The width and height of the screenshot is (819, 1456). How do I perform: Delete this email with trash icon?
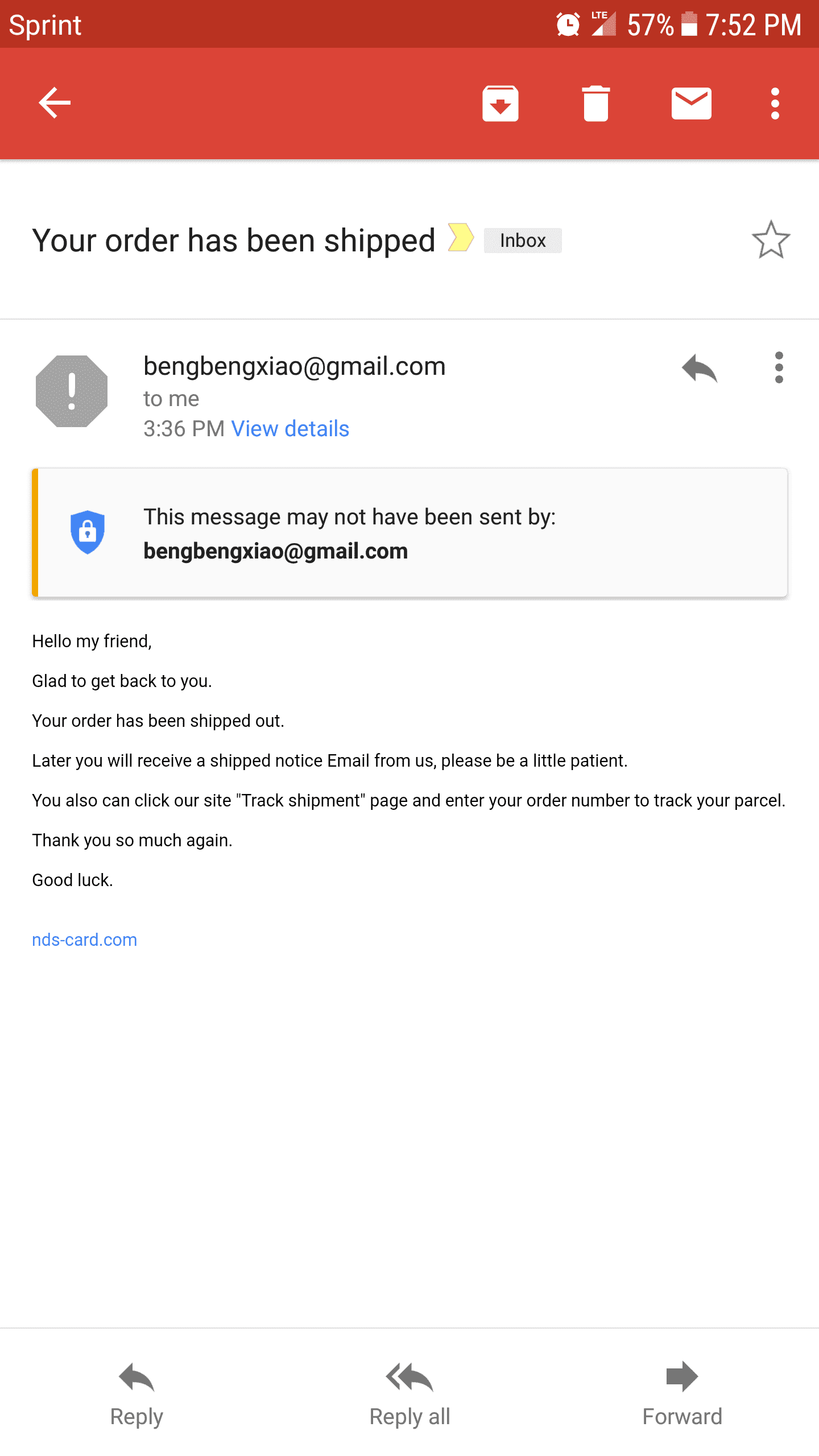(x=595, y=103)
